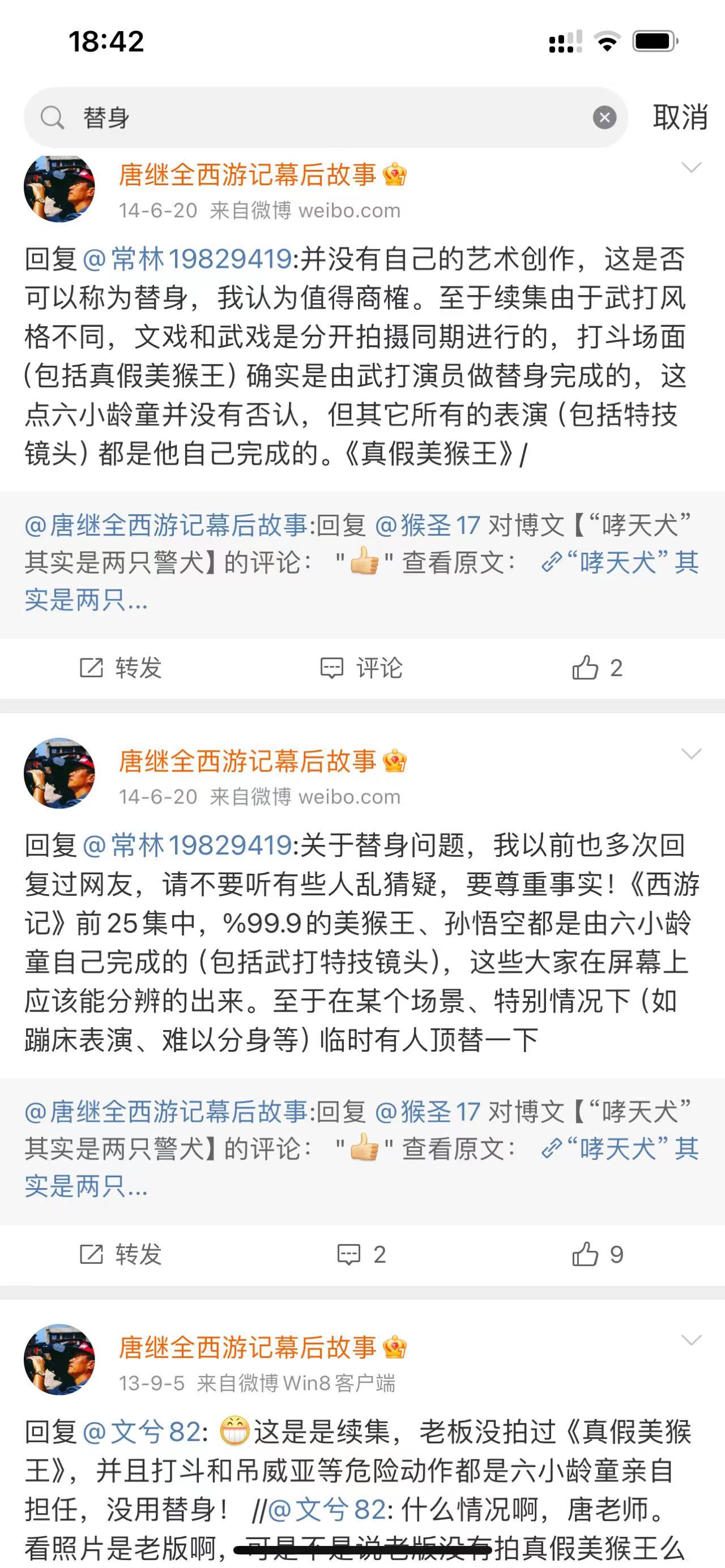This screenshot has width=725, height=1568.
Task: Clear the search text with the X icon
Action: coord(604,117)
